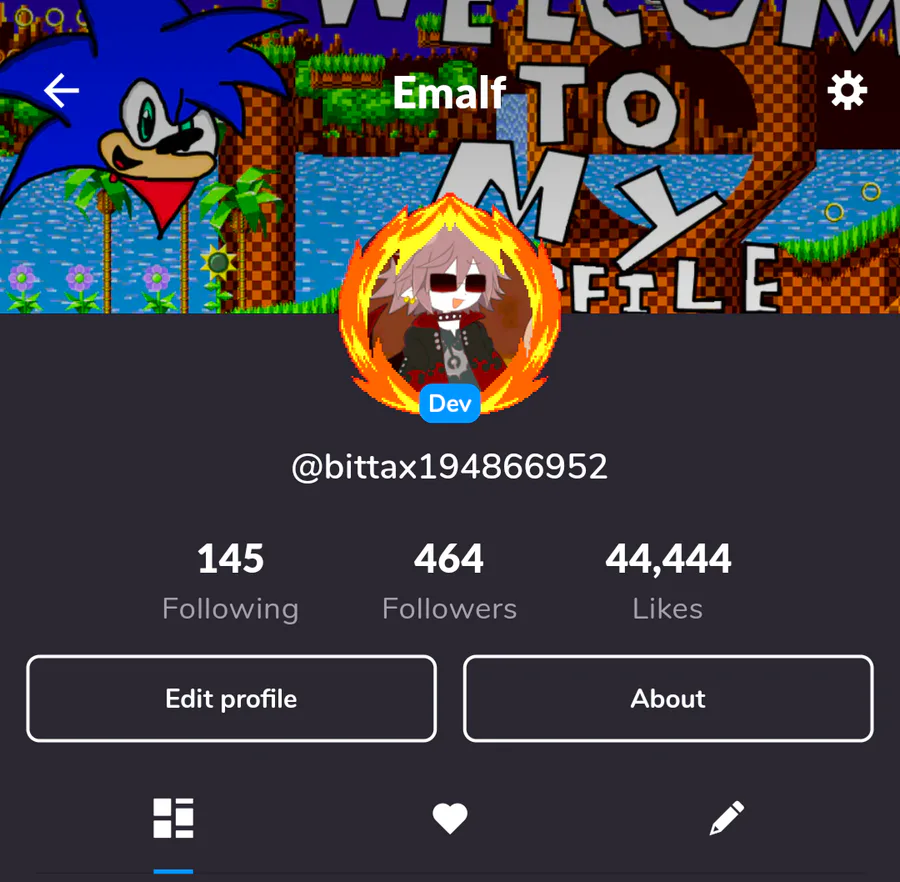
Task: Switch to the liked heart tab
Action: pyautogui.click(x=450, y=819)
